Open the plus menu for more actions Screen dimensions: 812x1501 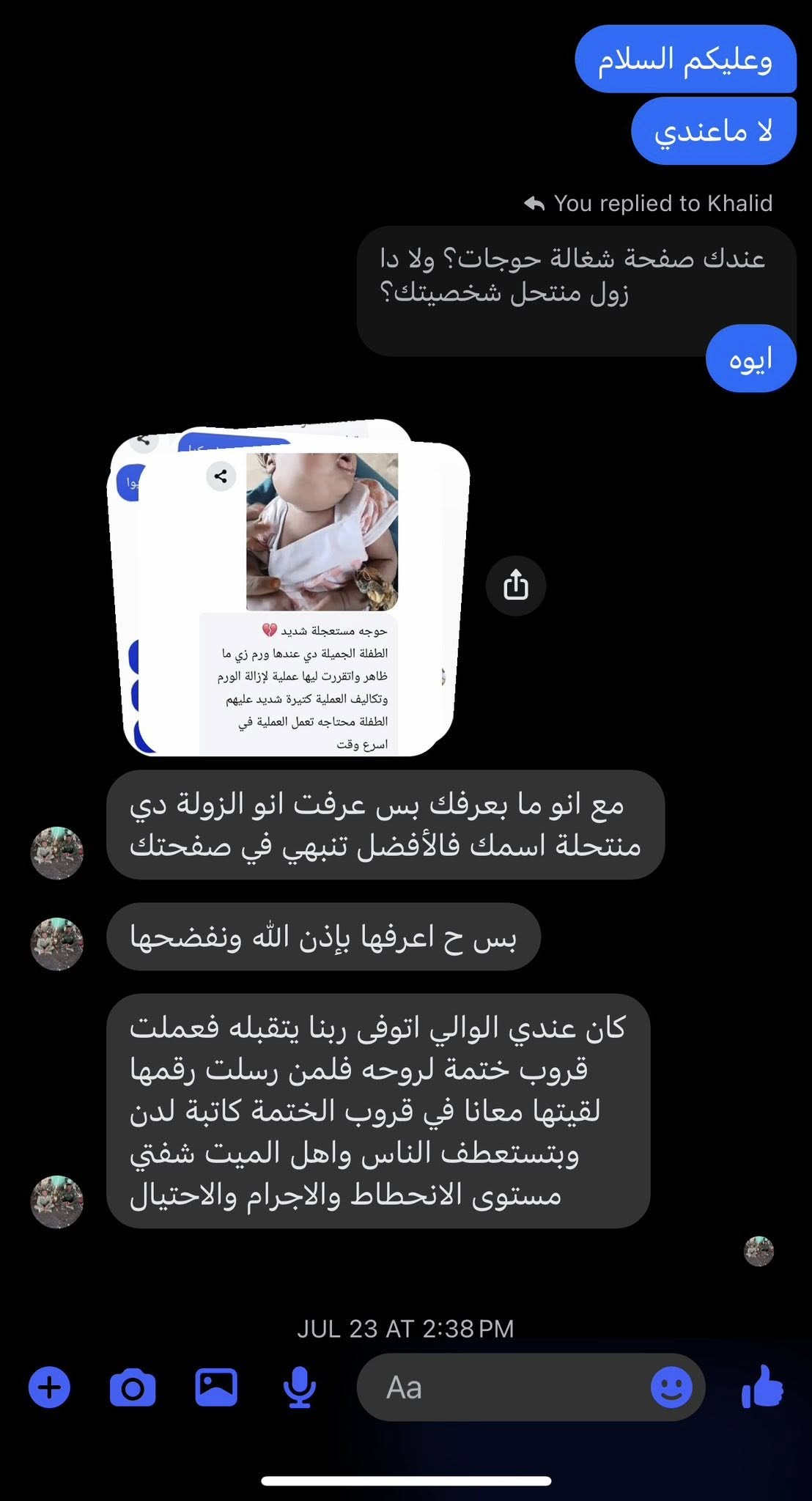(49, 1387)
